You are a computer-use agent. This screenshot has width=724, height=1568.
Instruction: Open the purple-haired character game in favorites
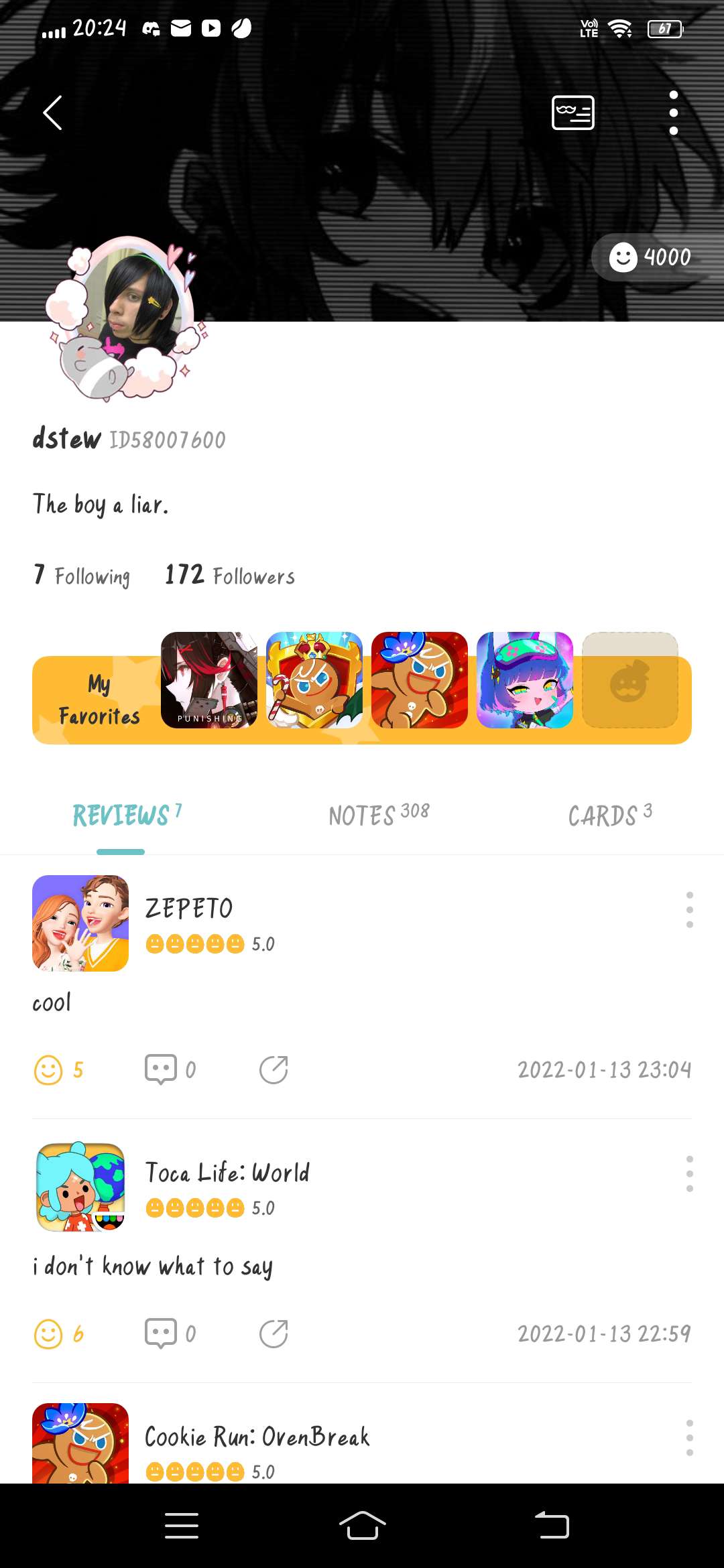coord(524,679)
